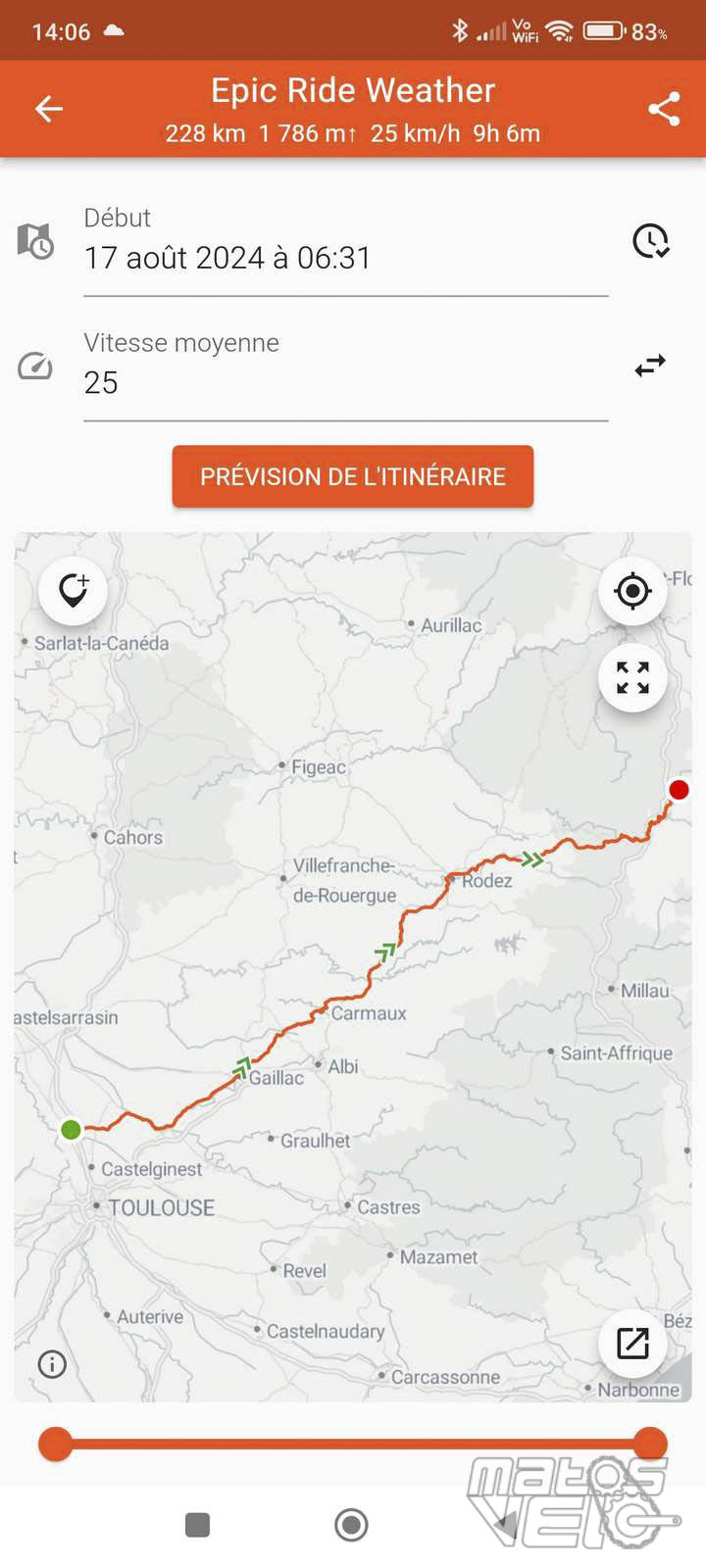Tap the left handle of route slider

[56, 1444]
